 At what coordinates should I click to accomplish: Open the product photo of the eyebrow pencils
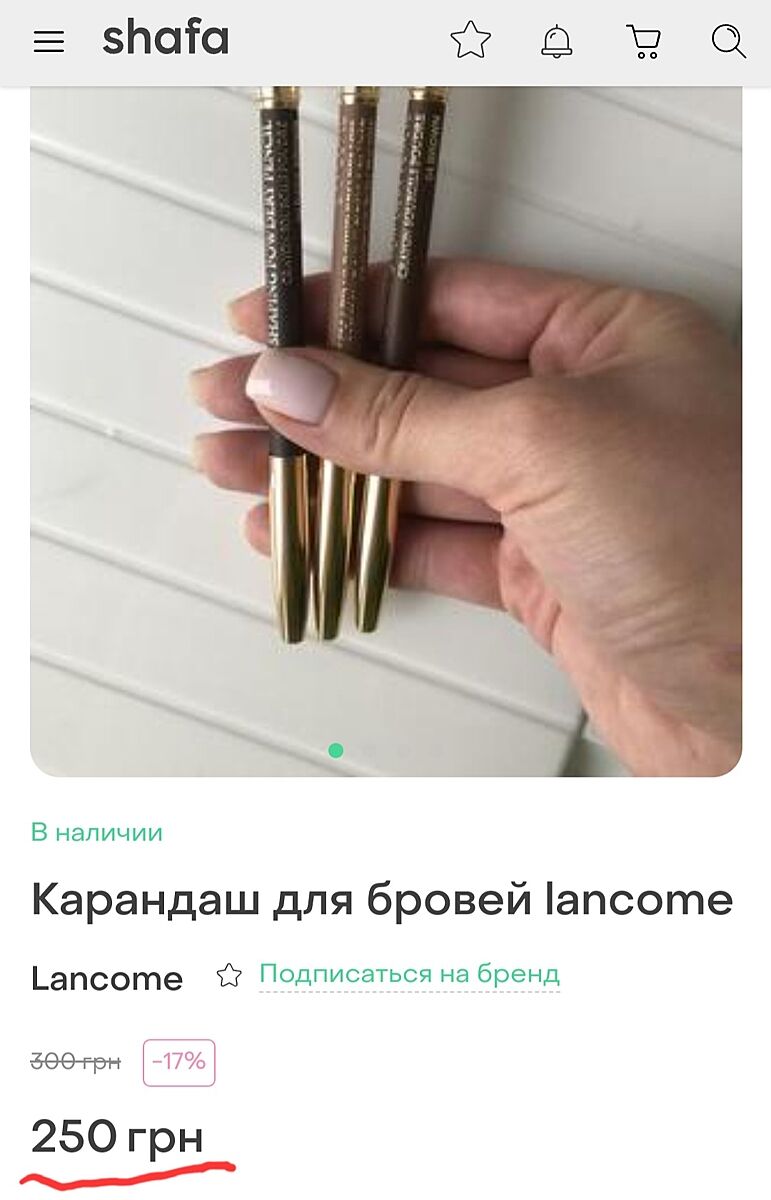point(386,430)
